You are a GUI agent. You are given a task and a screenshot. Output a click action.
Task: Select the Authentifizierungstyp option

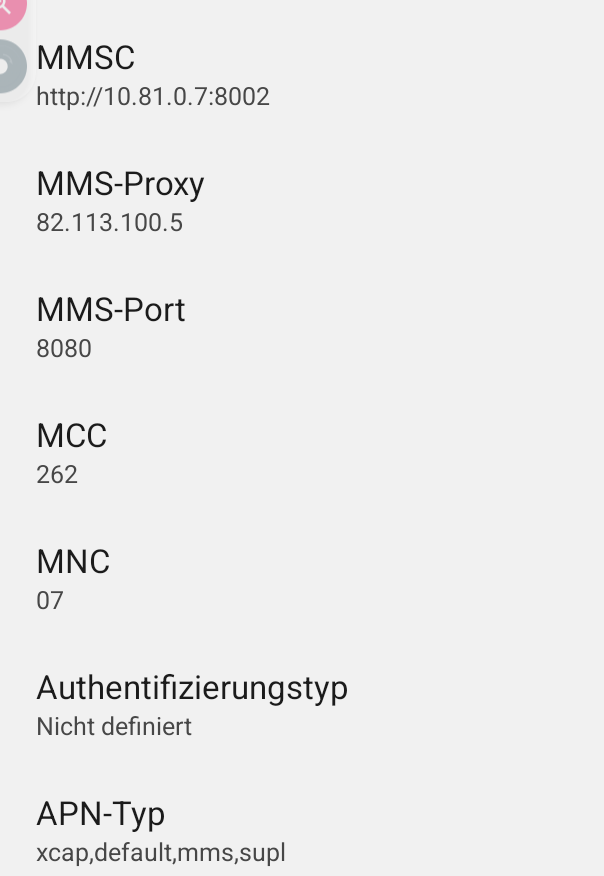(192, 705)
